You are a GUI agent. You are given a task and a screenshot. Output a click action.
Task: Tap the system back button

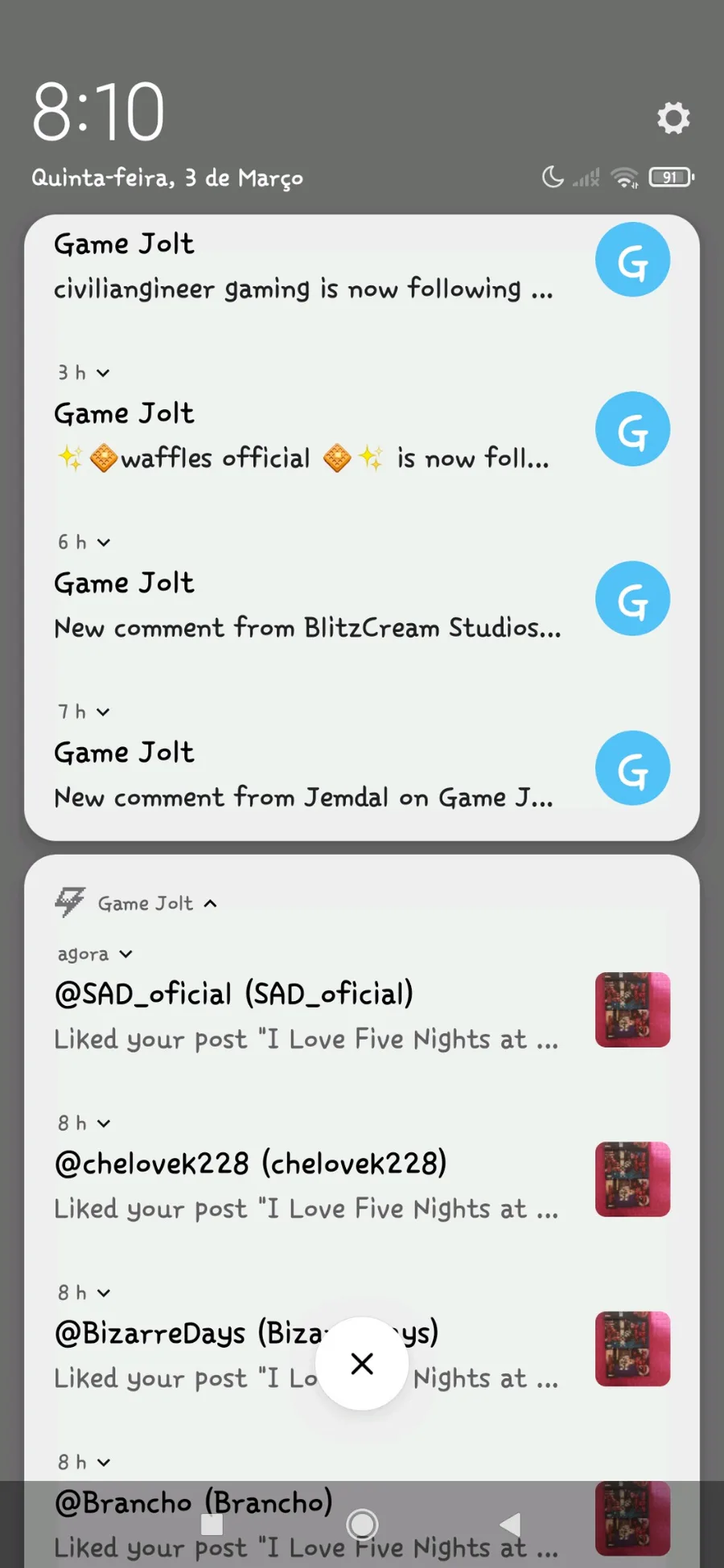[x=510, y=1524]
